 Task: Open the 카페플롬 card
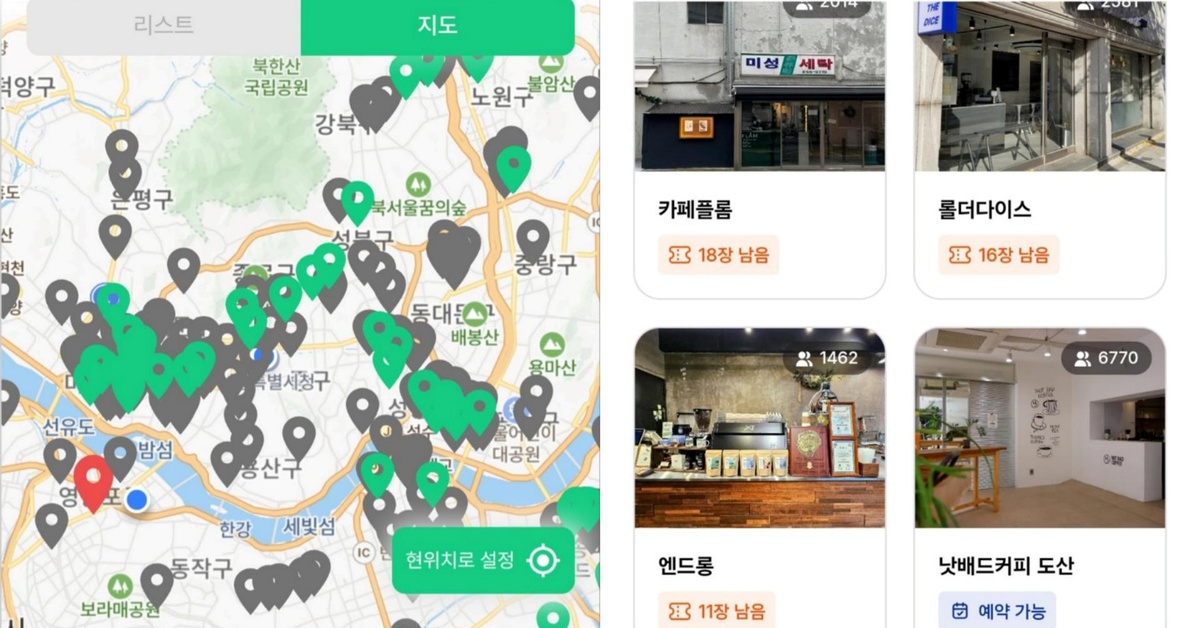759,150
